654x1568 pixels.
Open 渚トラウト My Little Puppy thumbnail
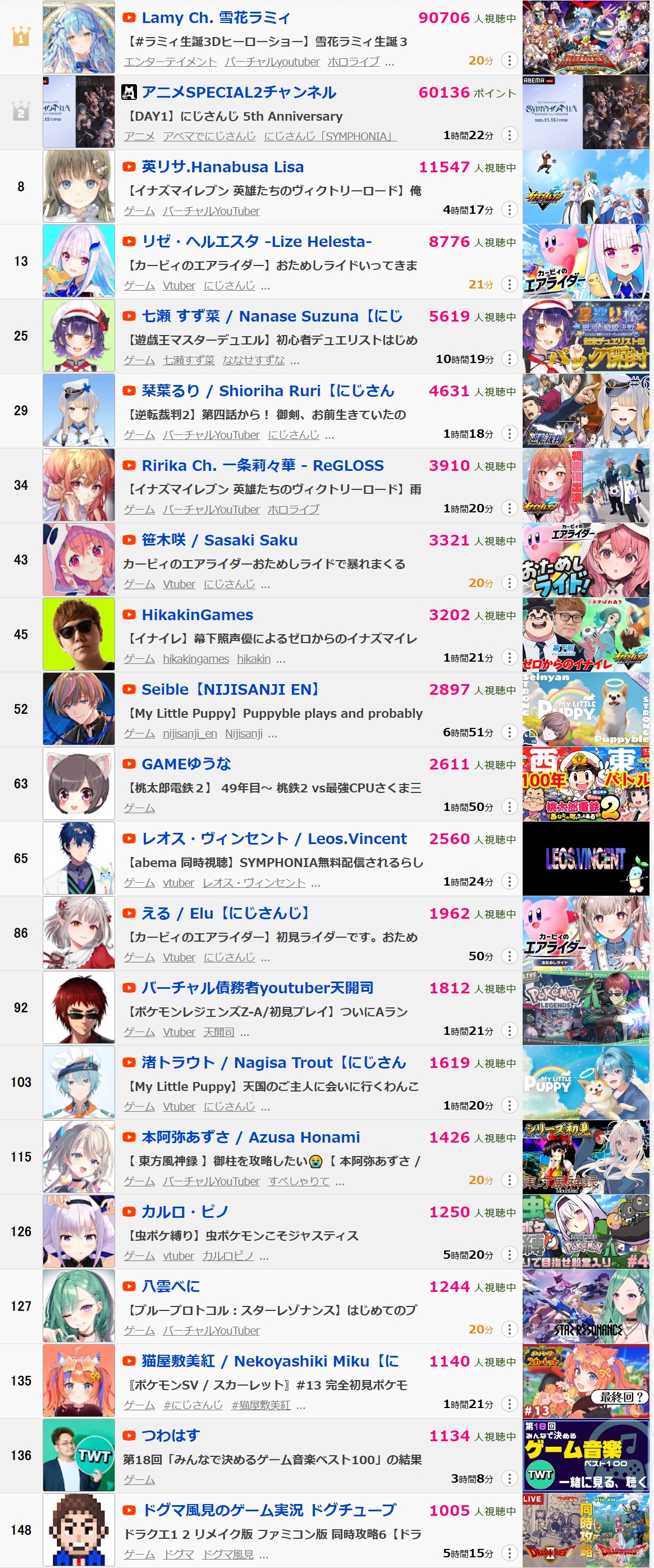click(585, 1082)
